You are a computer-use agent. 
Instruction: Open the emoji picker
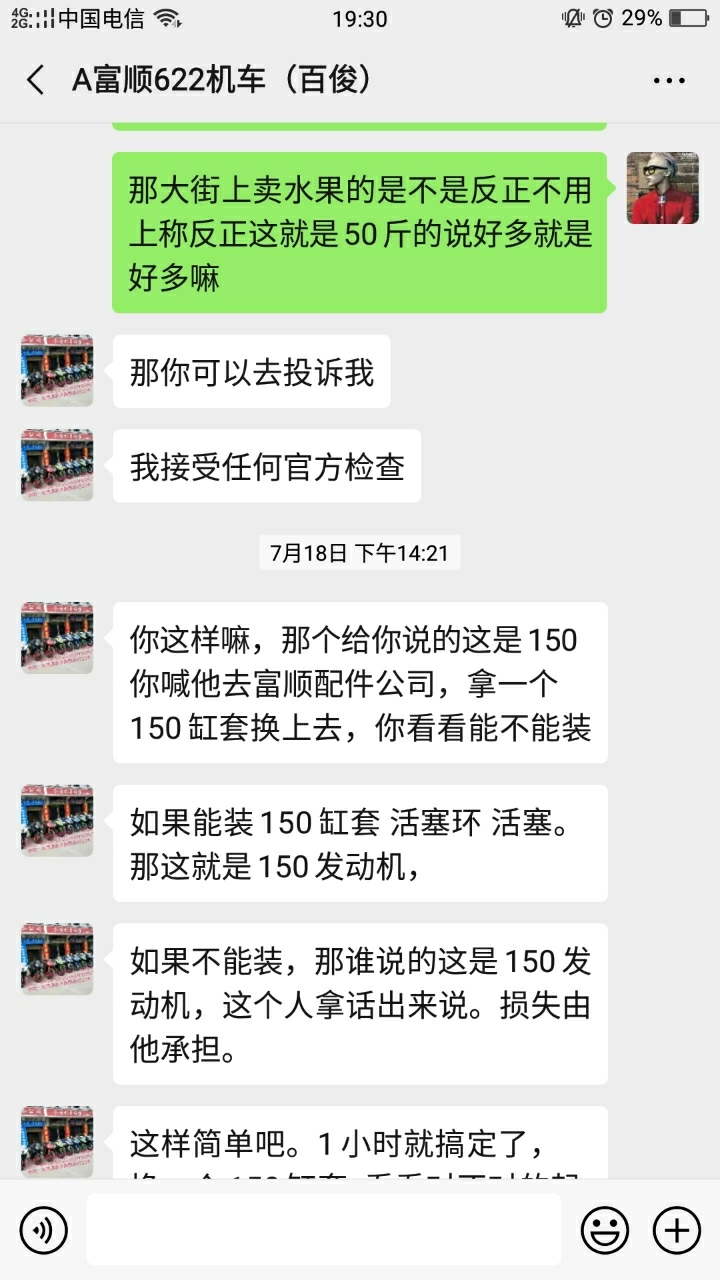coord(605,1229)
